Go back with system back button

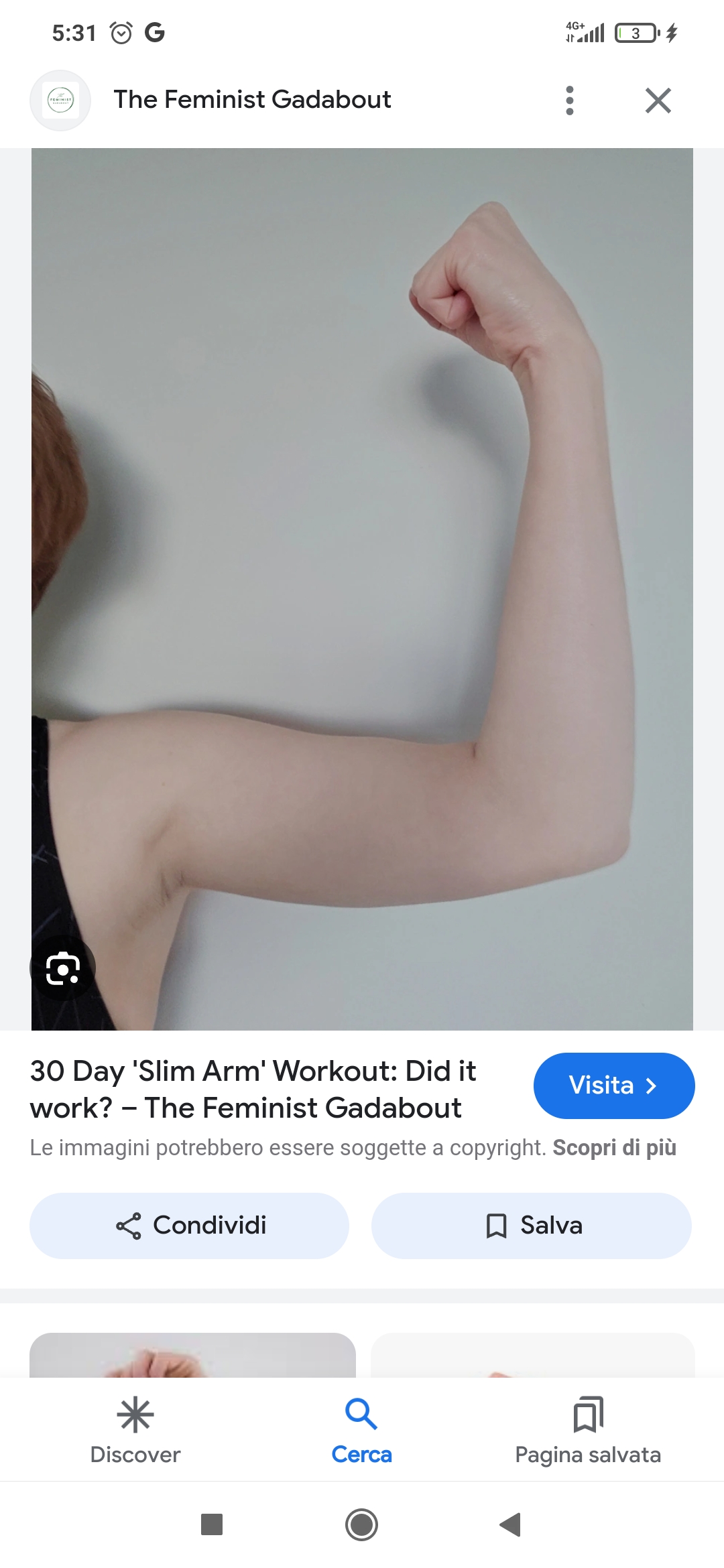(510, 1525)
